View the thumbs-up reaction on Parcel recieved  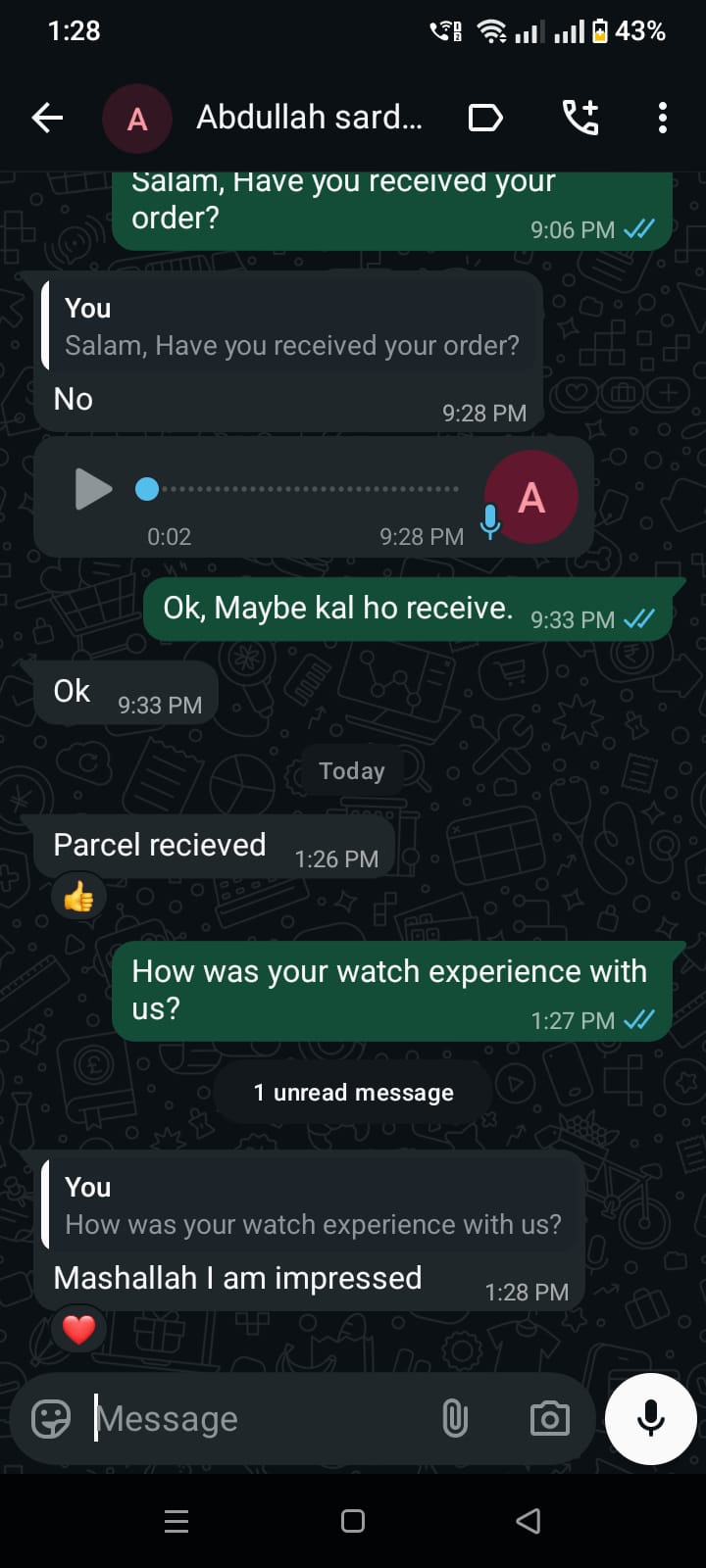78,896
